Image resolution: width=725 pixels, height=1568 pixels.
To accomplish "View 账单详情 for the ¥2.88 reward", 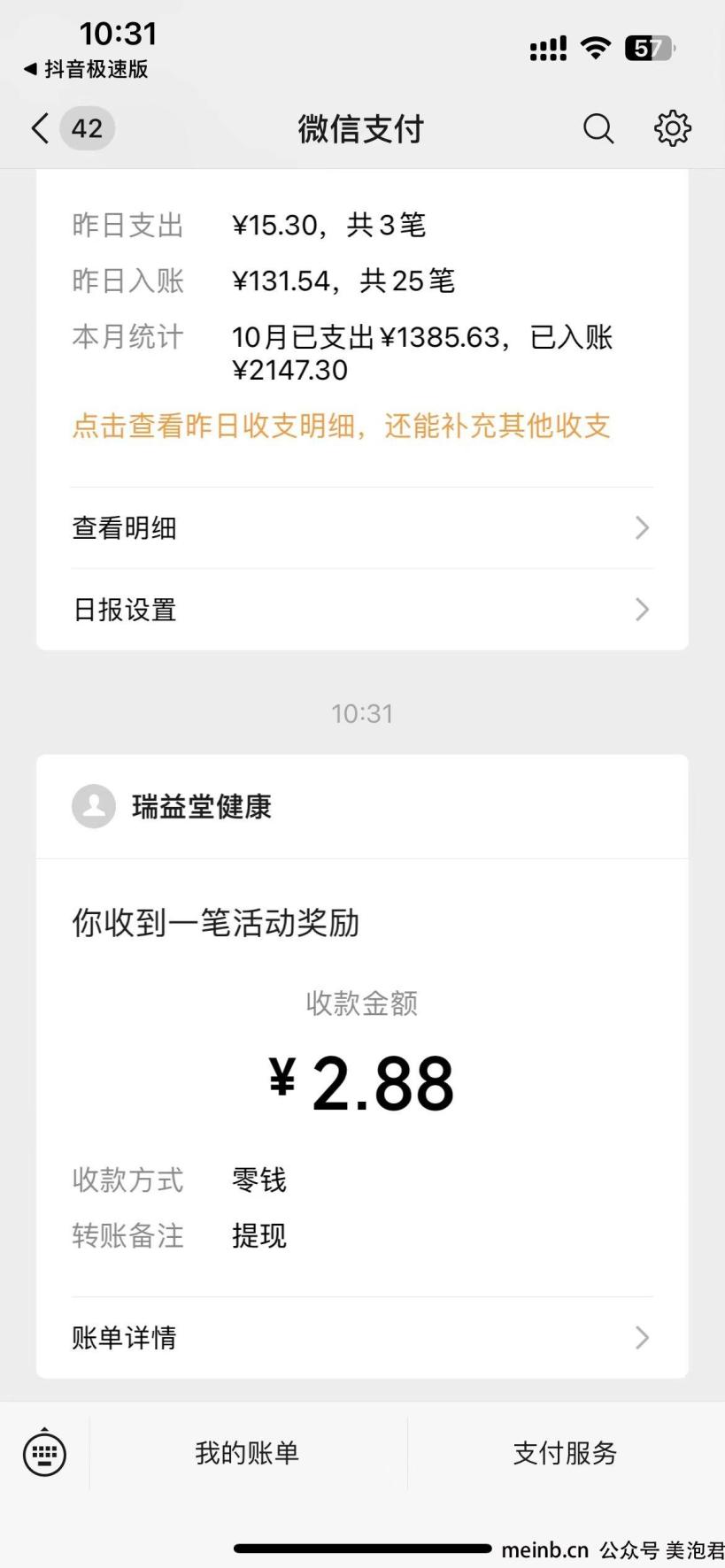I will pos(362,1337).
